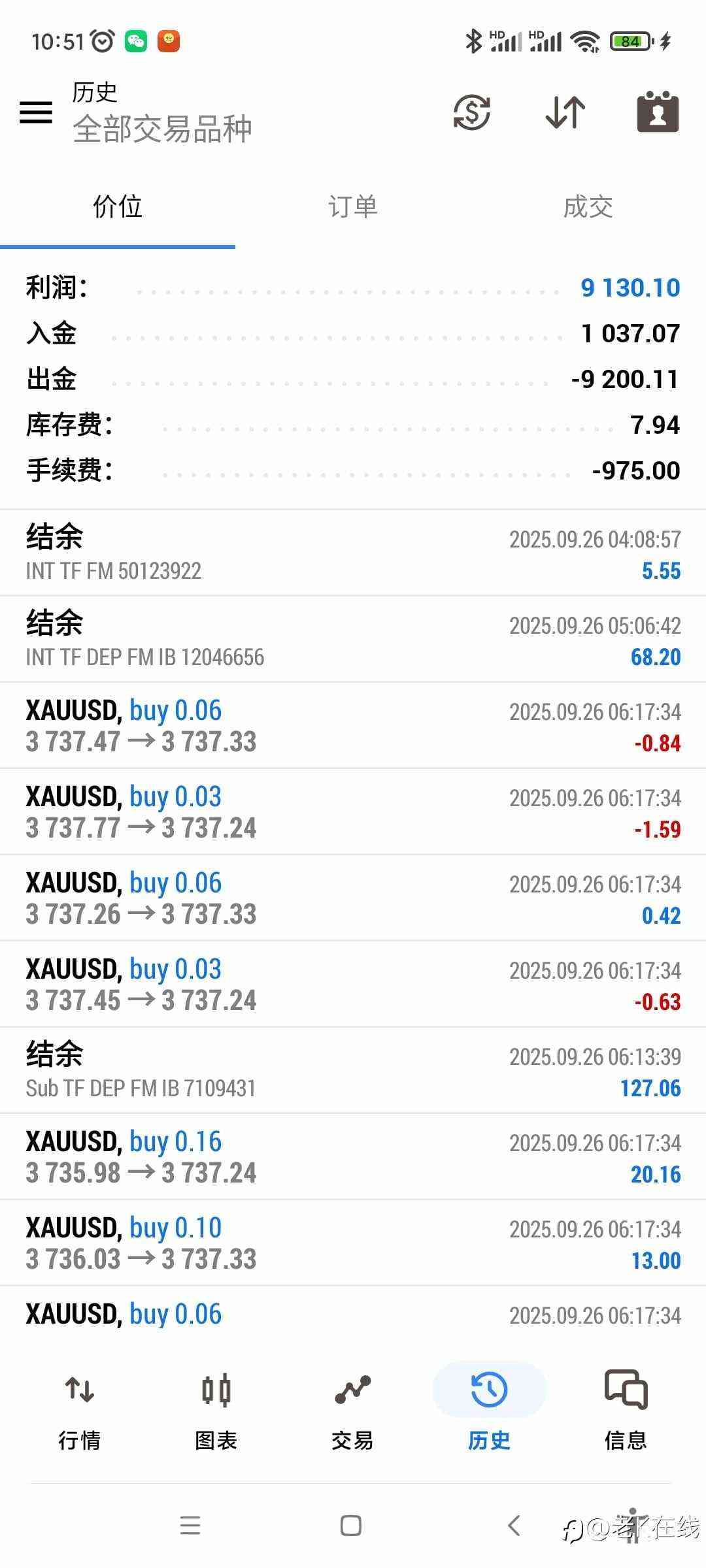This screenshot has height=1568, width=706.
Task: Switch to the 订单 orders tab
Action: point(352,206)
